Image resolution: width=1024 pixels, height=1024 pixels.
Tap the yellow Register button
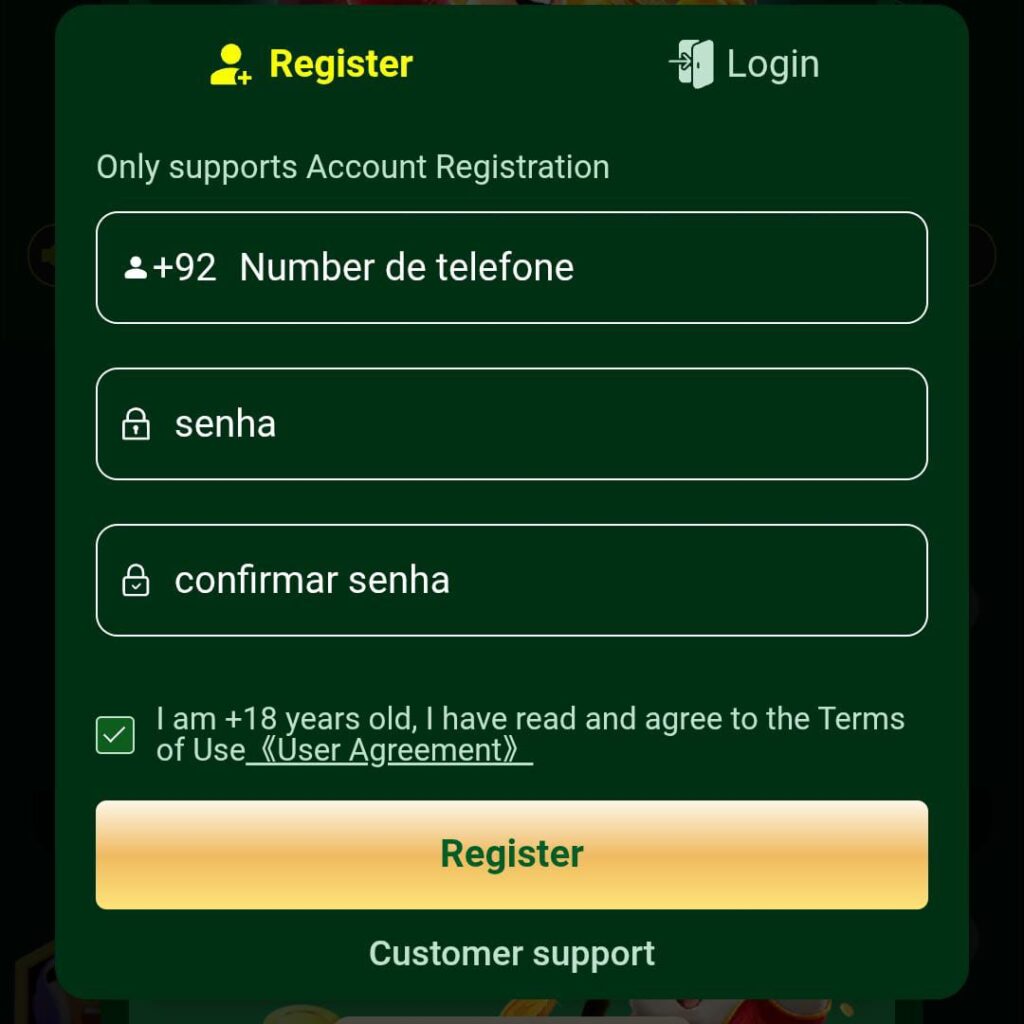512,854
